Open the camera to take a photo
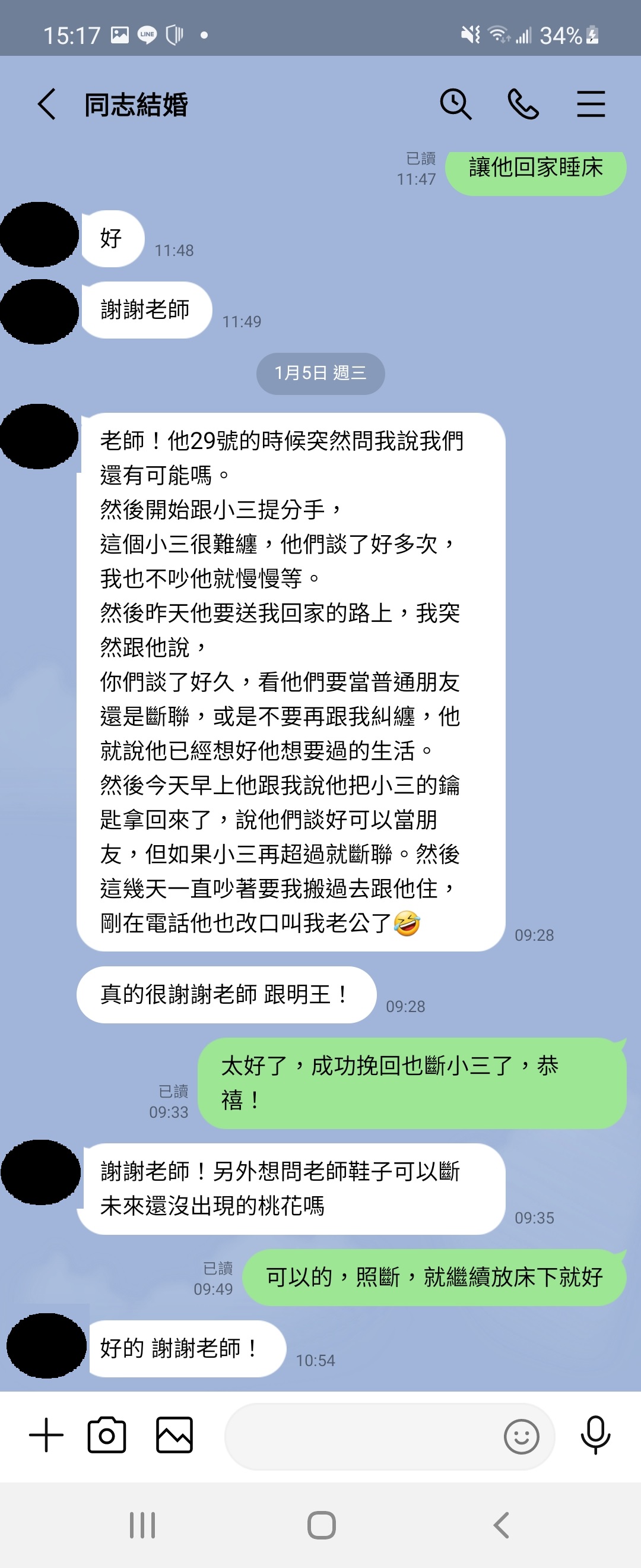This screenshot has height=1568, width=641. pyautogui.click(x=107, y=1436)
